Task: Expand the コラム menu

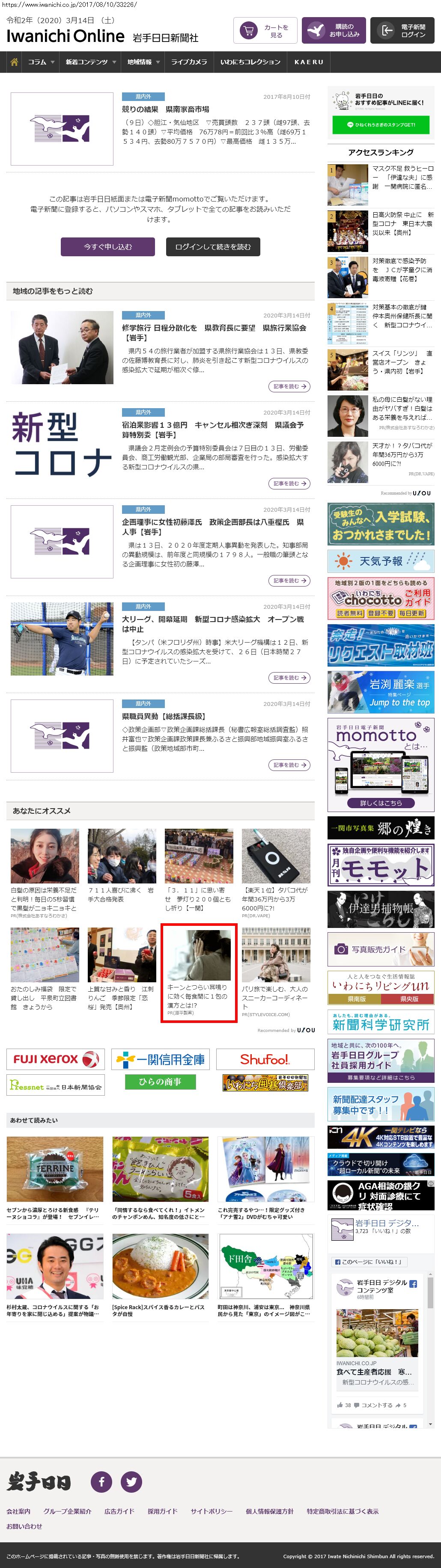Action: (x=41, y=62)
